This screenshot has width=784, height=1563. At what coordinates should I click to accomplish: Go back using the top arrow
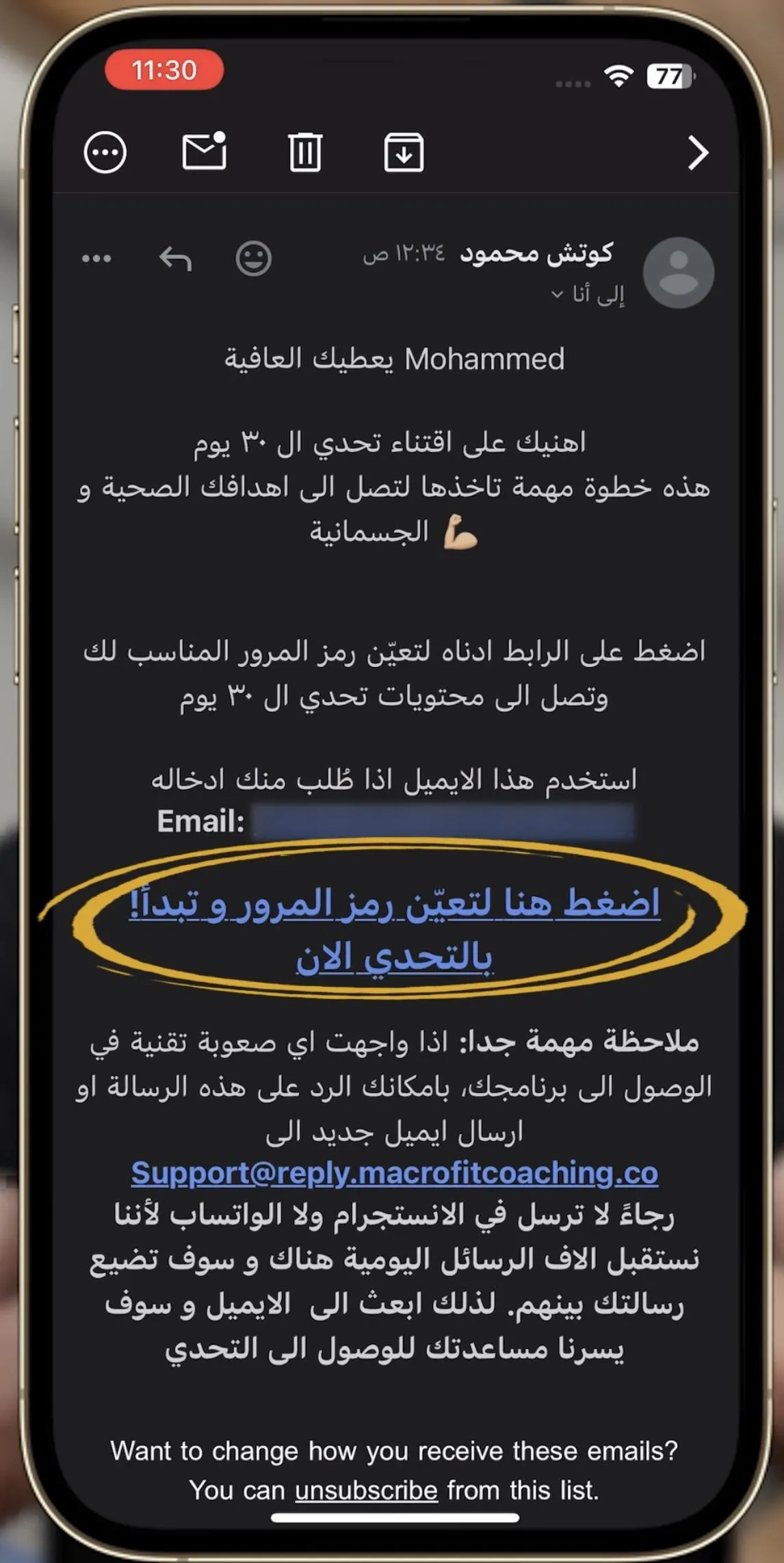pyautogui.click(x=697, y=153)
